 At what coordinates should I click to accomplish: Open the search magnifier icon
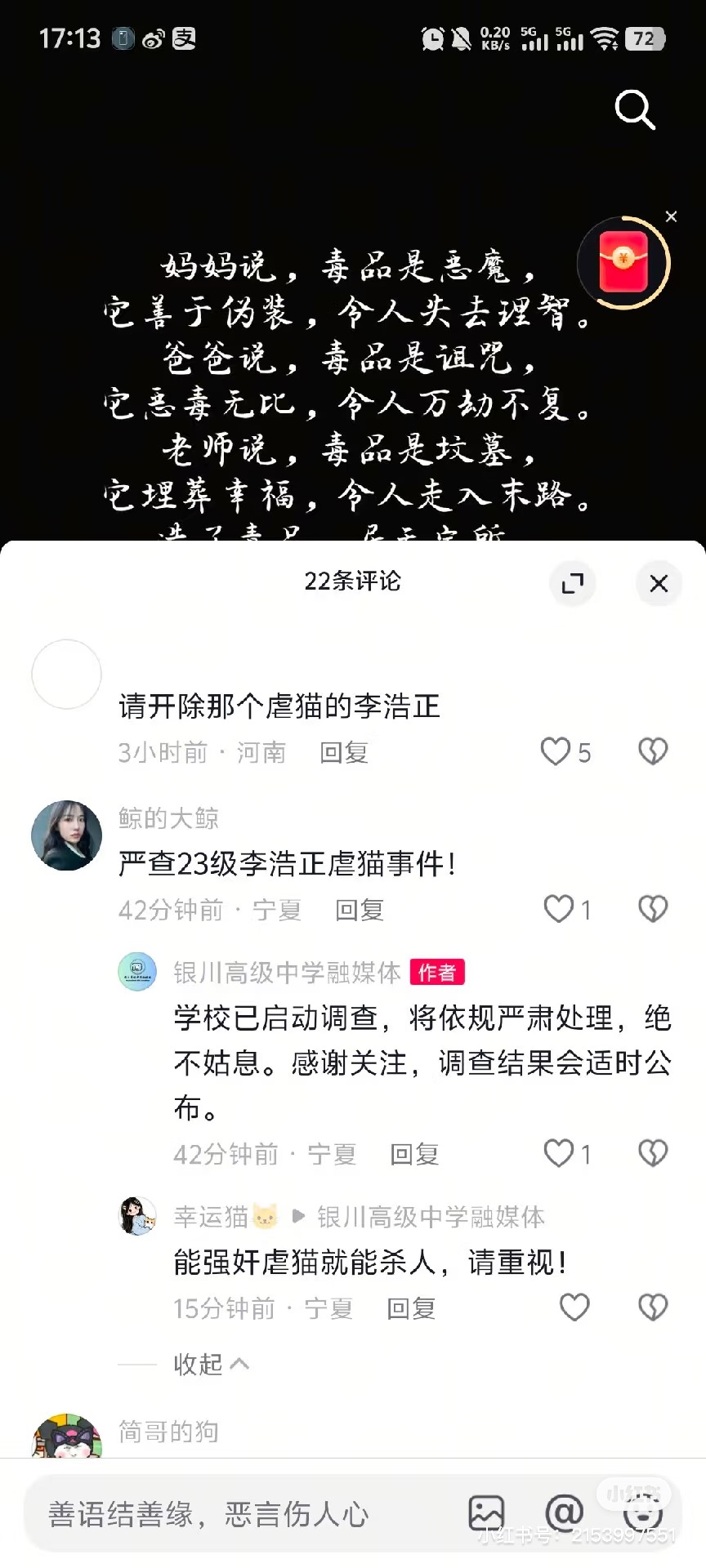[x=635, y=109]
